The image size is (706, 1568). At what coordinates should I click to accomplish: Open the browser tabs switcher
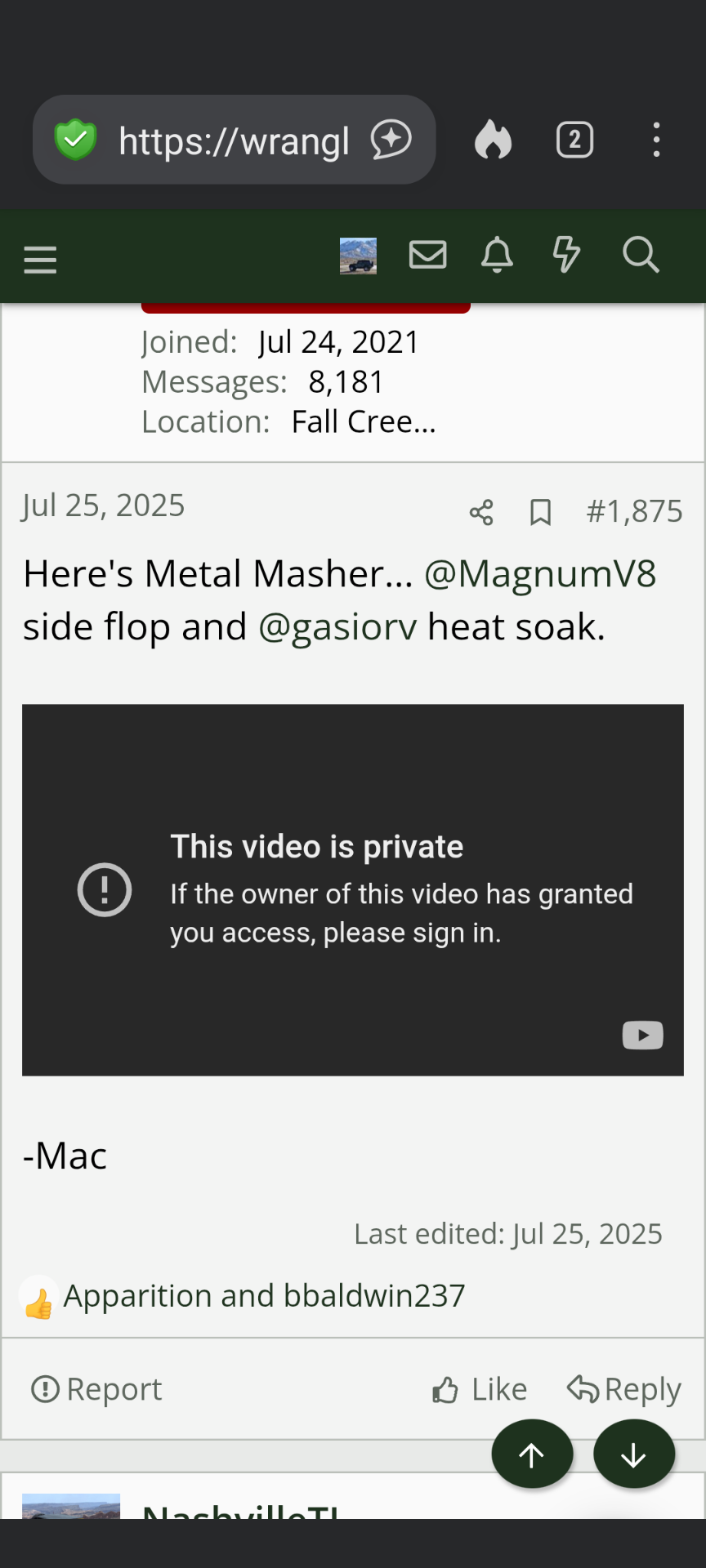[x=574, y=140]
